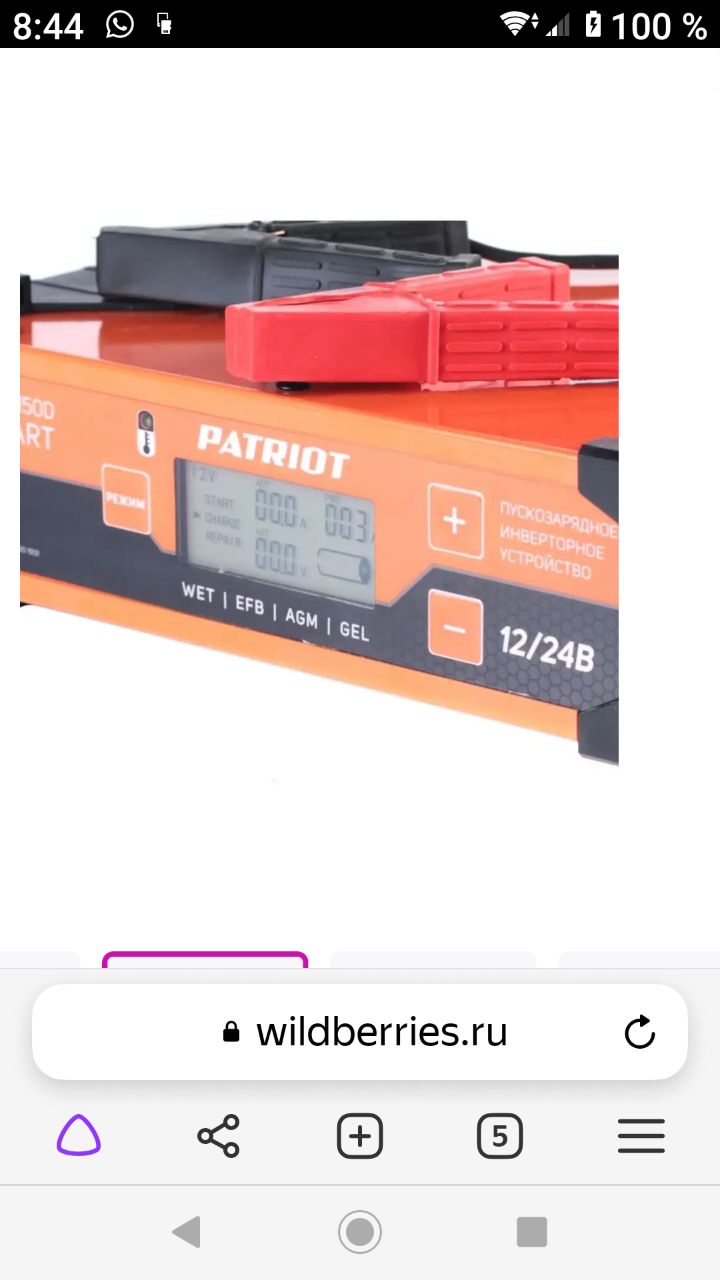Image resolution: width=720 pixels, height=1280 pixels.
Task: Open the browser hamburger menu
Action: tap(641, 1137)
